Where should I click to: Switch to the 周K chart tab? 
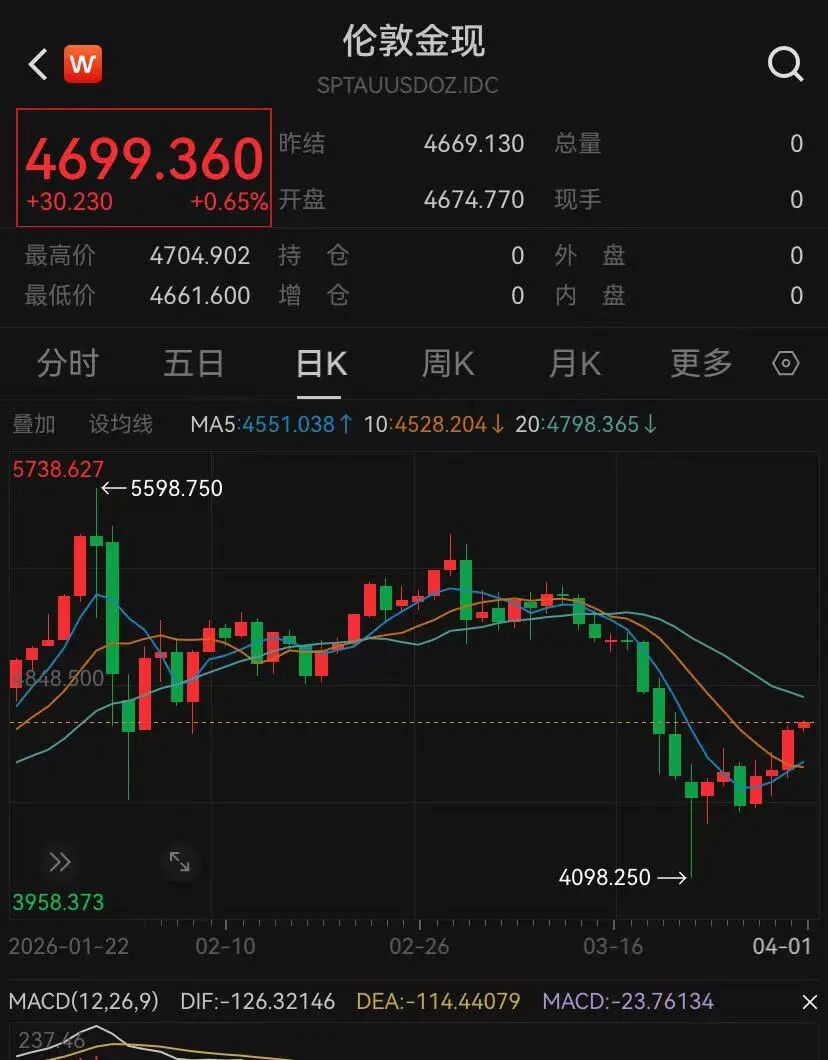coord(447,364)
